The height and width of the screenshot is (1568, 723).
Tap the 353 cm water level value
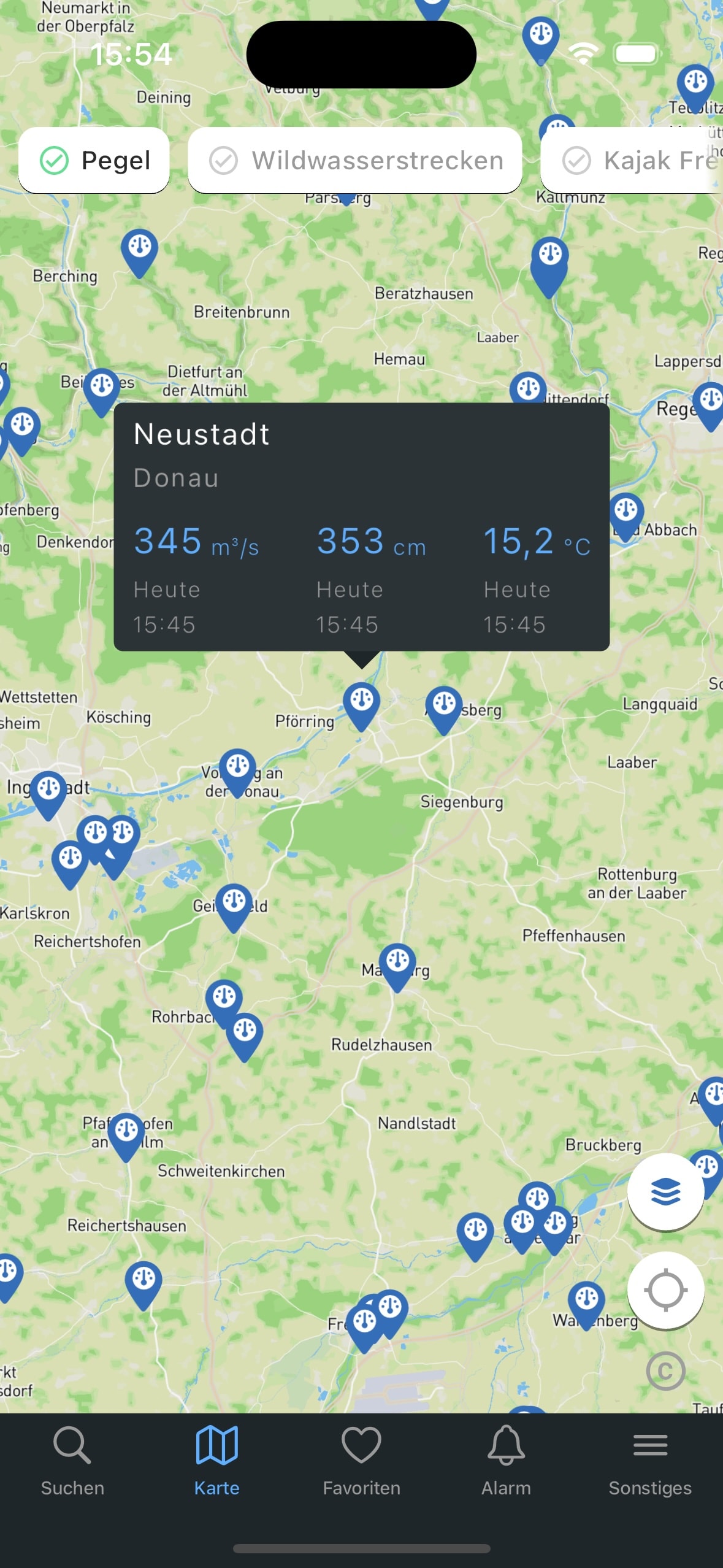368,543
